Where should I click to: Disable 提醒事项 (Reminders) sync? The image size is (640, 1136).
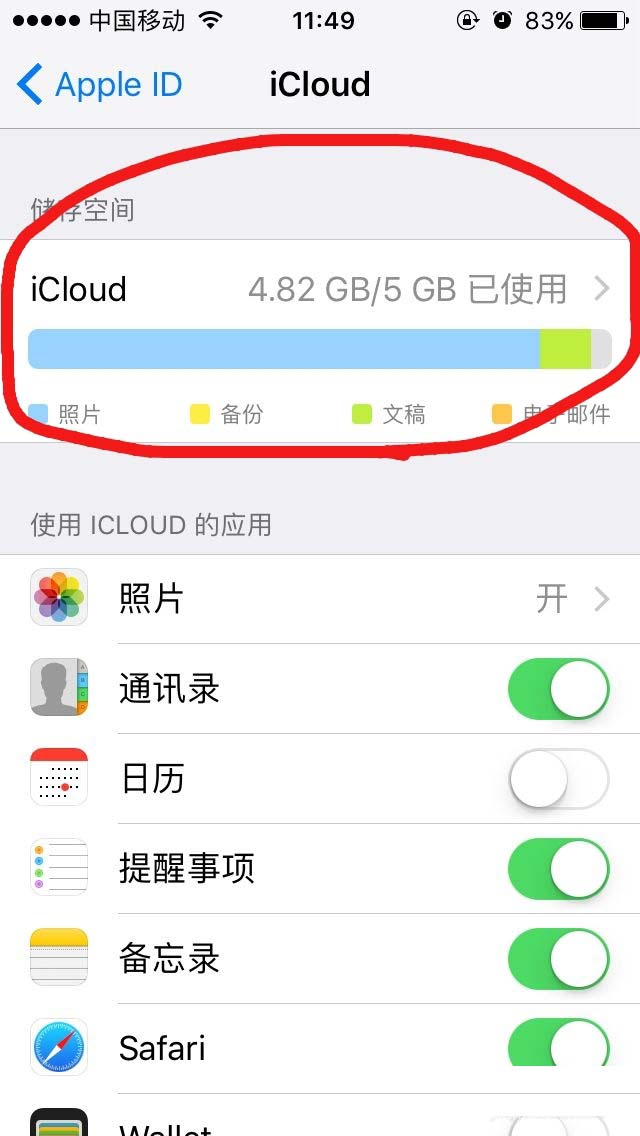click(x=558, y=868)
